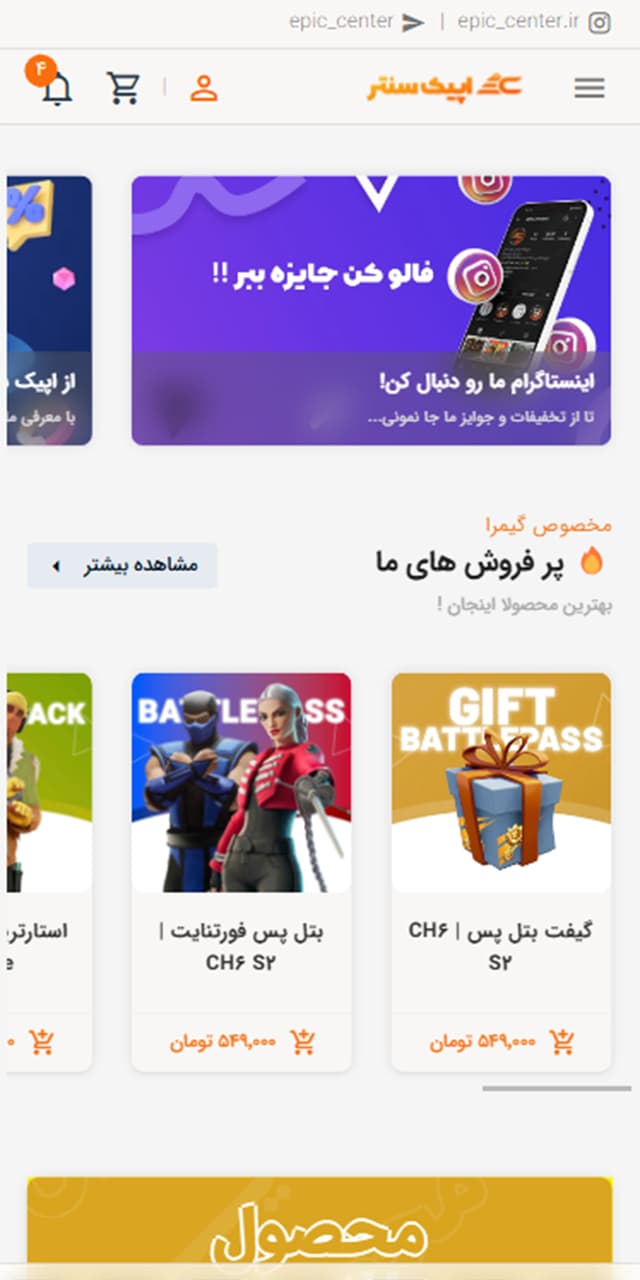Open the notifications bell

click(x=57, y=88)
